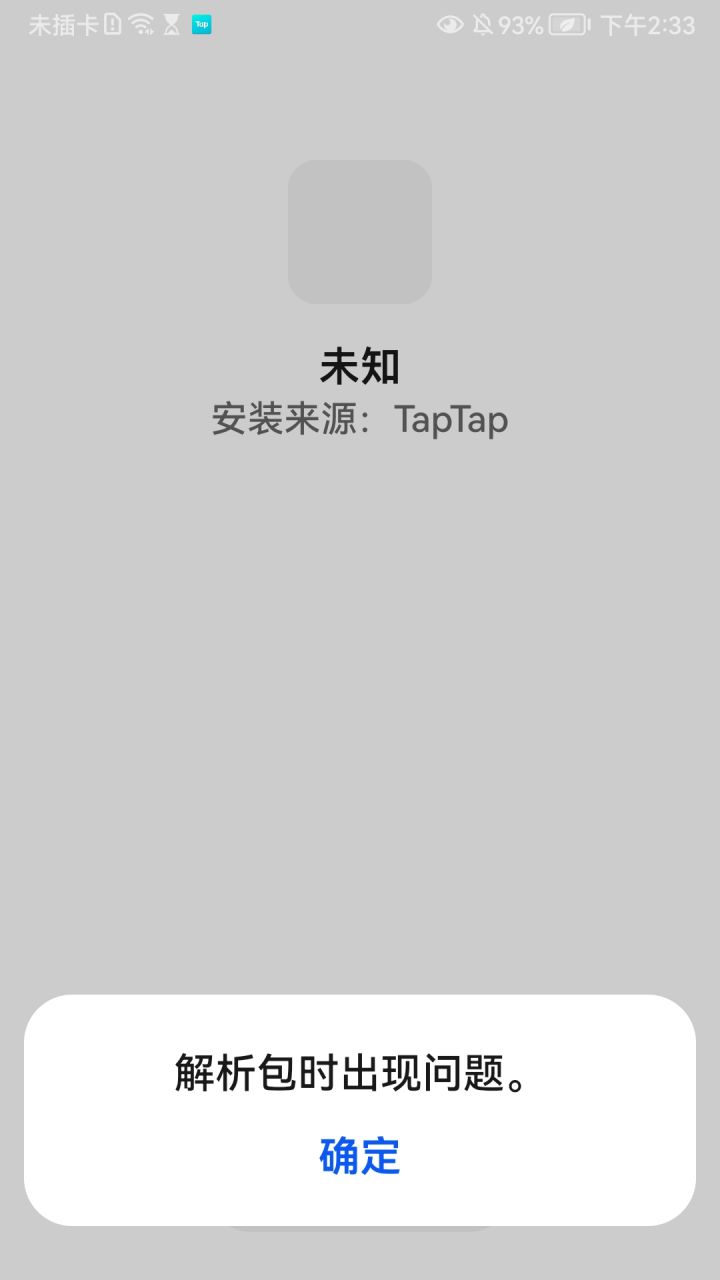Tap the 安装来源：TapTap source text
This screenshot has height=1280, width=720.
tap(360, 419)
